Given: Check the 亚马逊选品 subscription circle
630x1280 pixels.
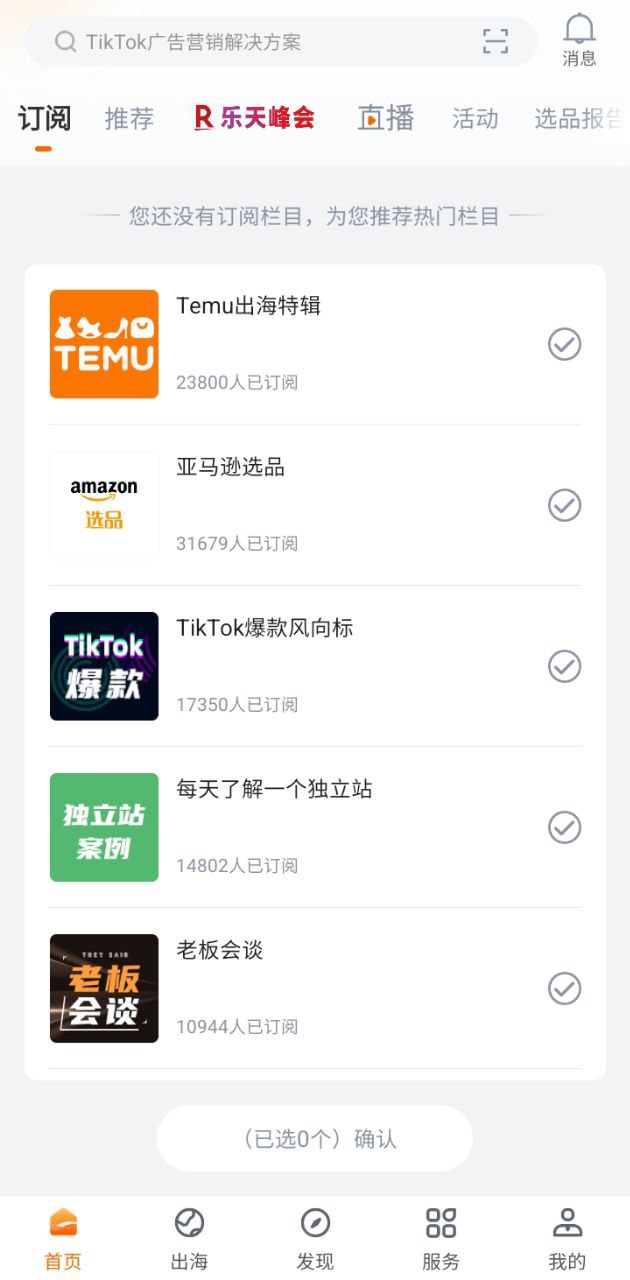Looking at the screenshot, I should [565, 505].
